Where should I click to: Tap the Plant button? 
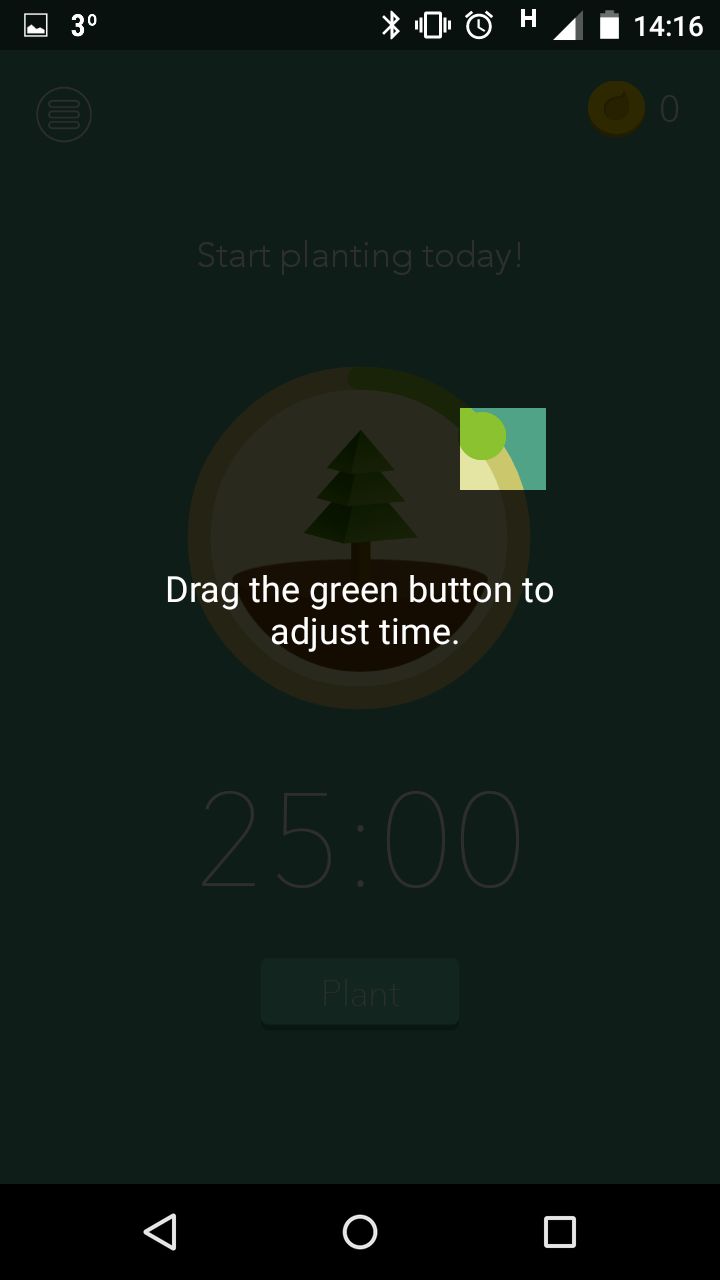(360, 993)
